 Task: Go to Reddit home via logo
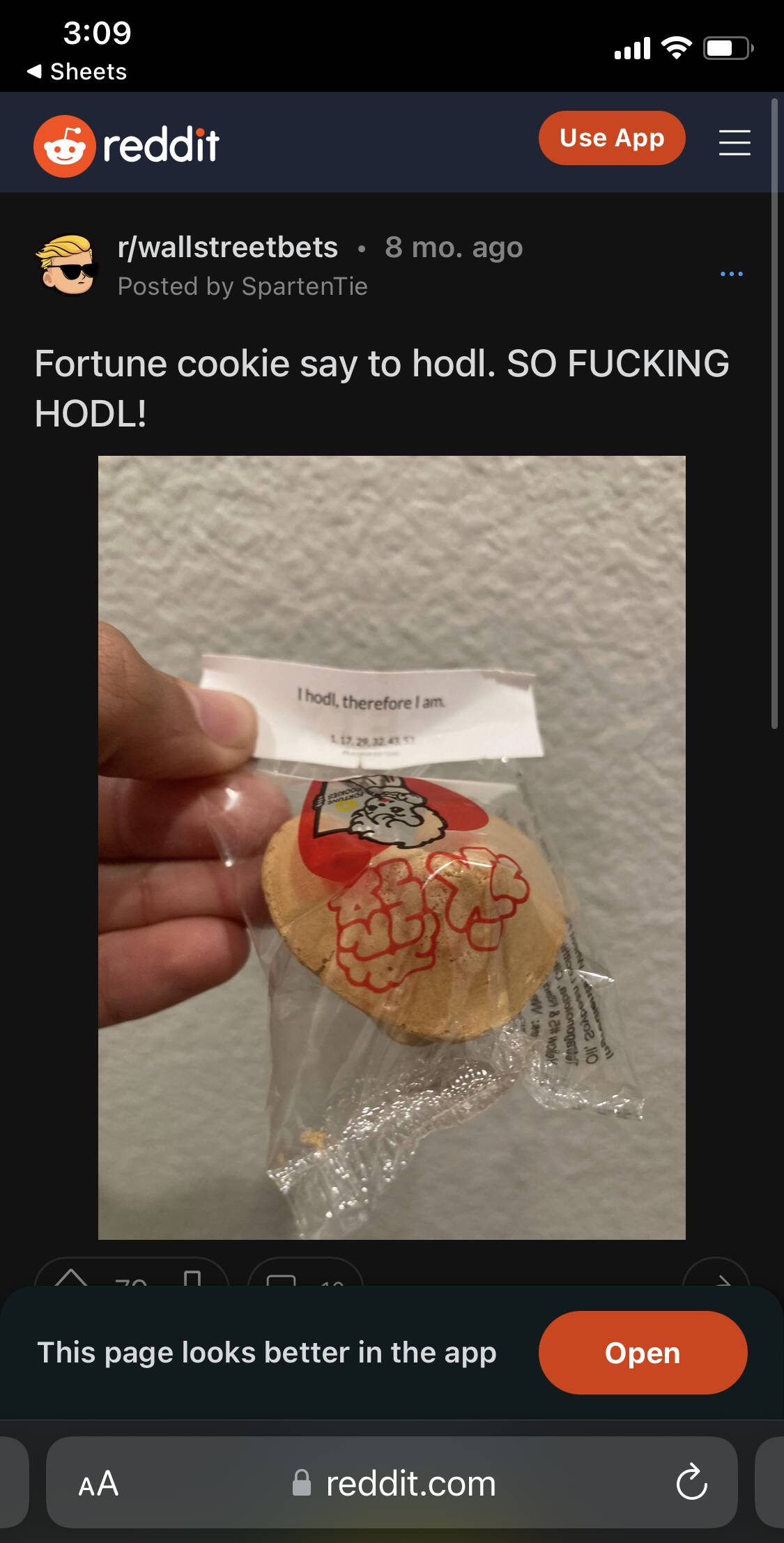pos(127,145)
